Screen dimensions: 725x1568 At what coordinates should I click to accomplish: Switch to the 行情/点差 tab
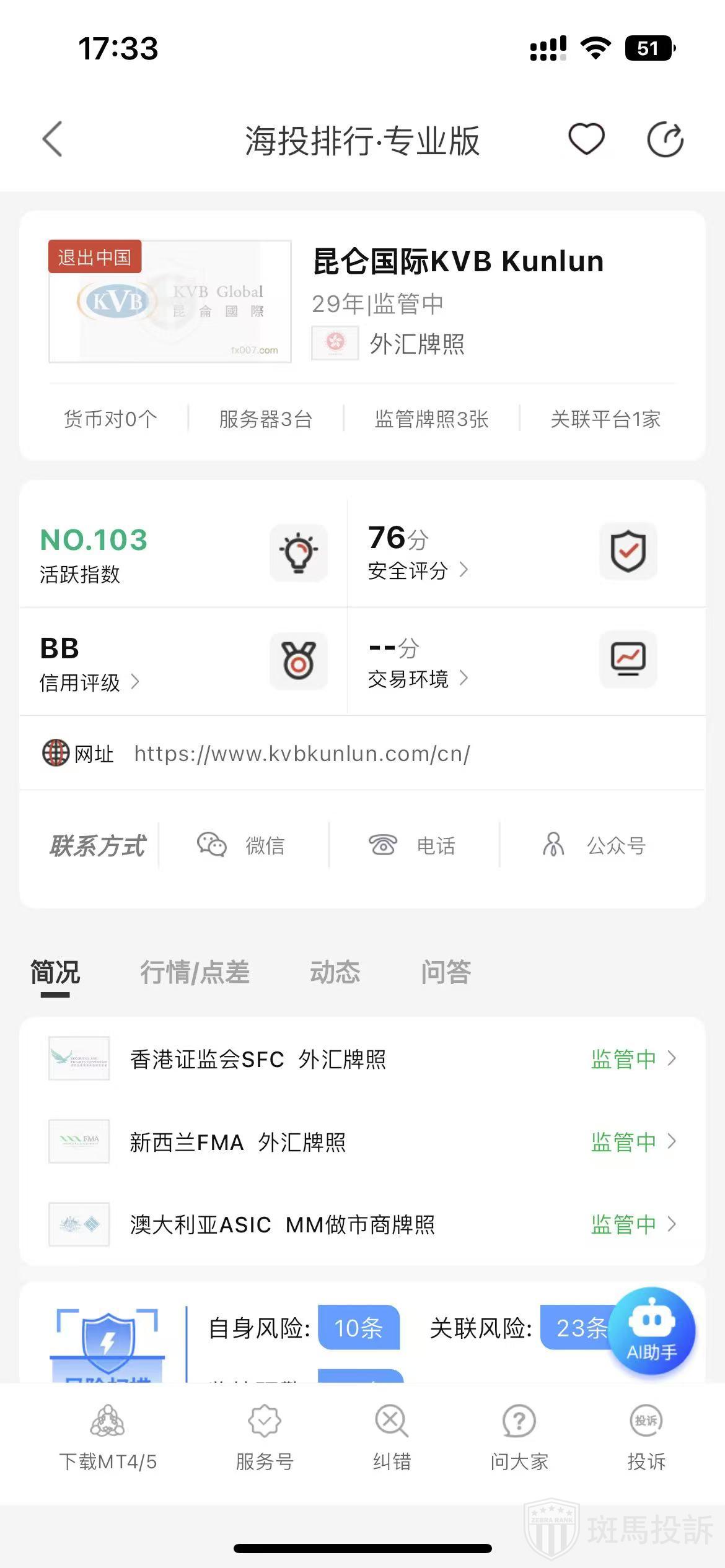click(195, 972)
